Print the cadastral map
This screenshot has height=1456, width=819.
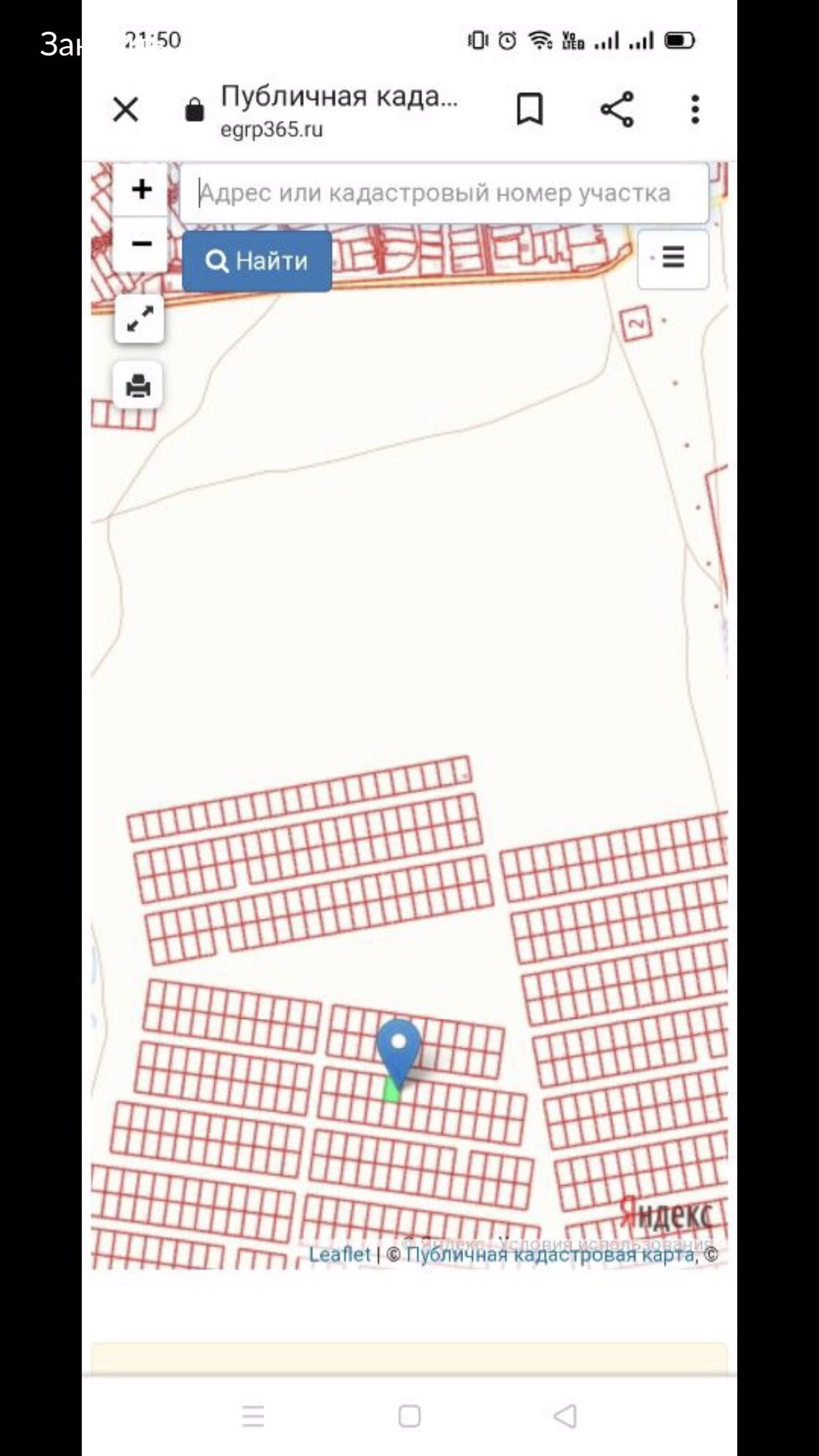[138, 386]
